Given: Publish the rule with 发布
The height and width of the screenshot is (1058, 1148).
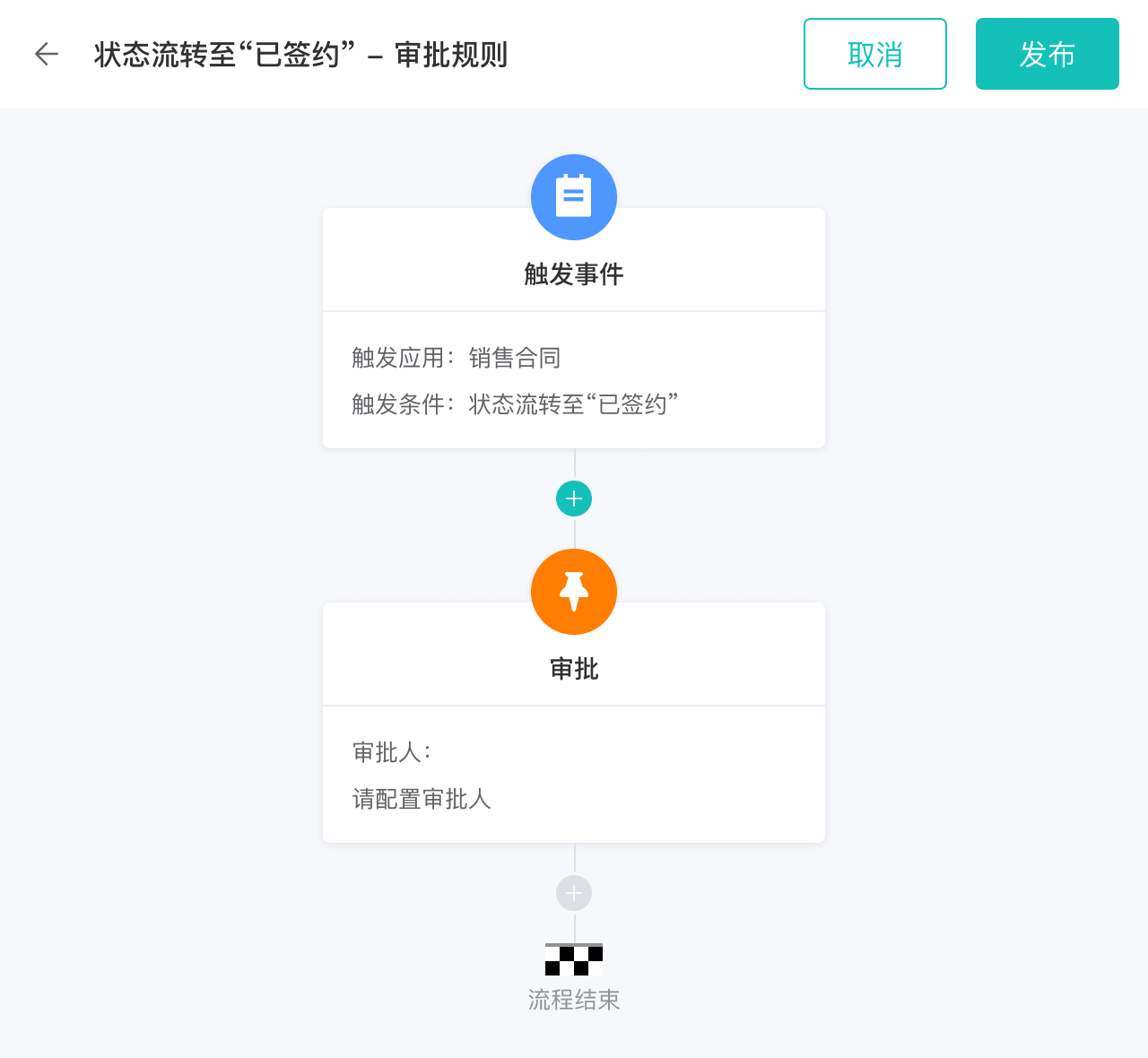Looking at the screenshot, I should click(x=1047, y=54).
